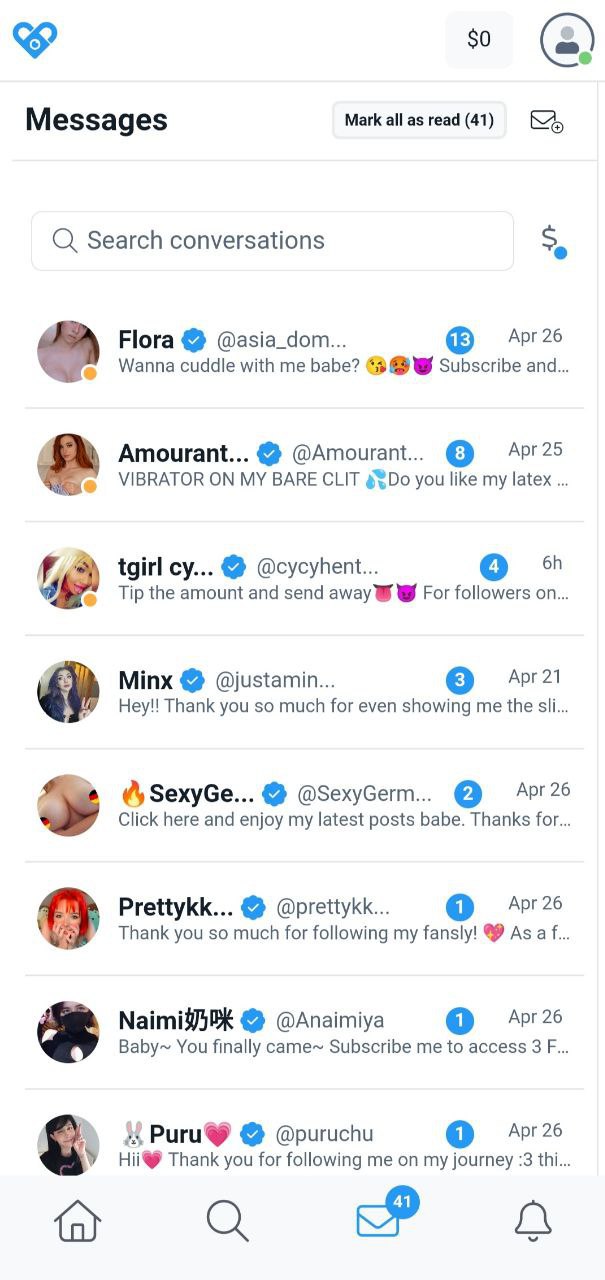Viewport: 605px width, 1280px height.
Task: Tap the dollar sign filter icon
Action: coord(551,240)
